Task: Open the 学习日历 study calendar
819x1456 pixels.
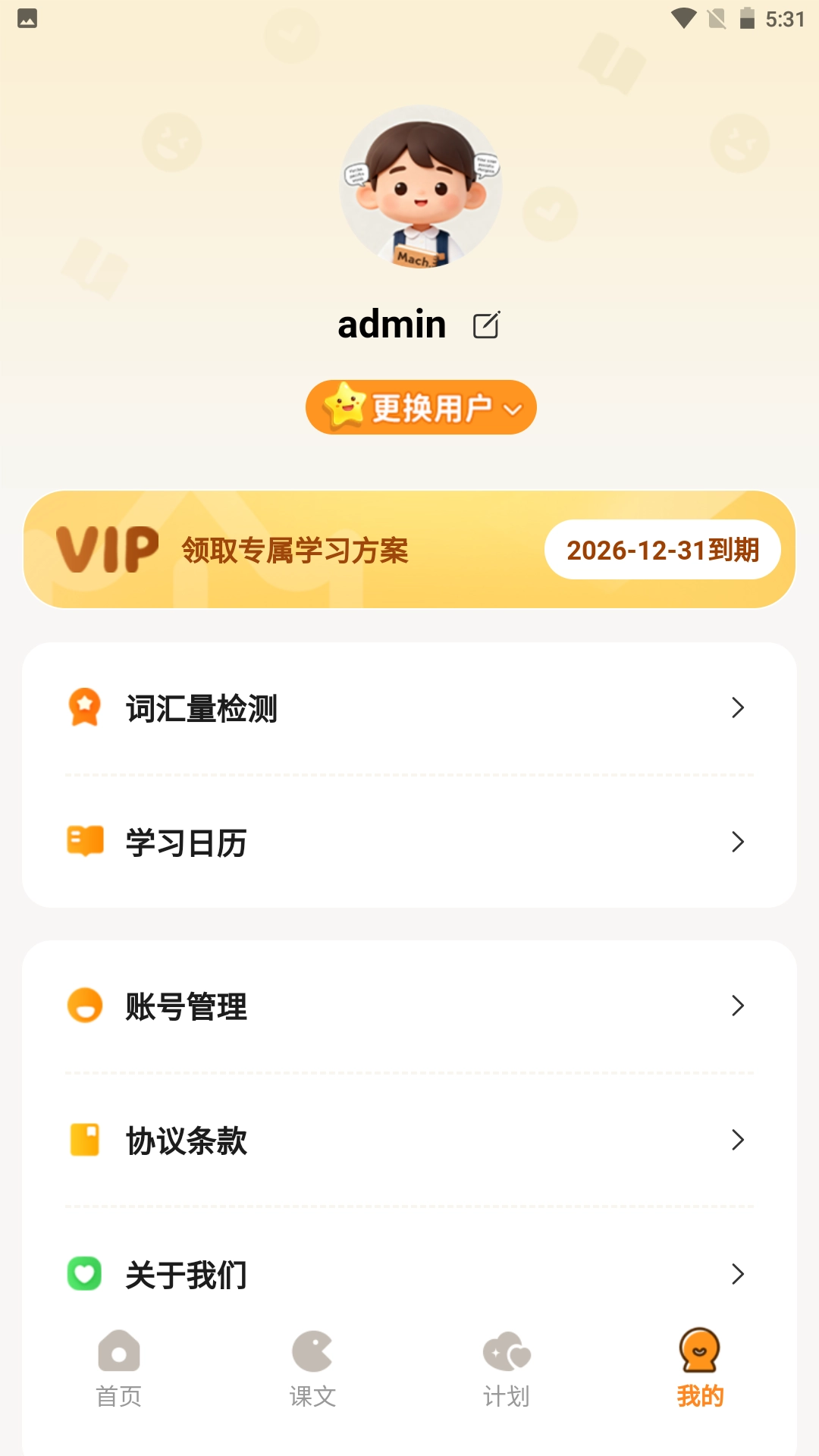Action: point(409,843)
